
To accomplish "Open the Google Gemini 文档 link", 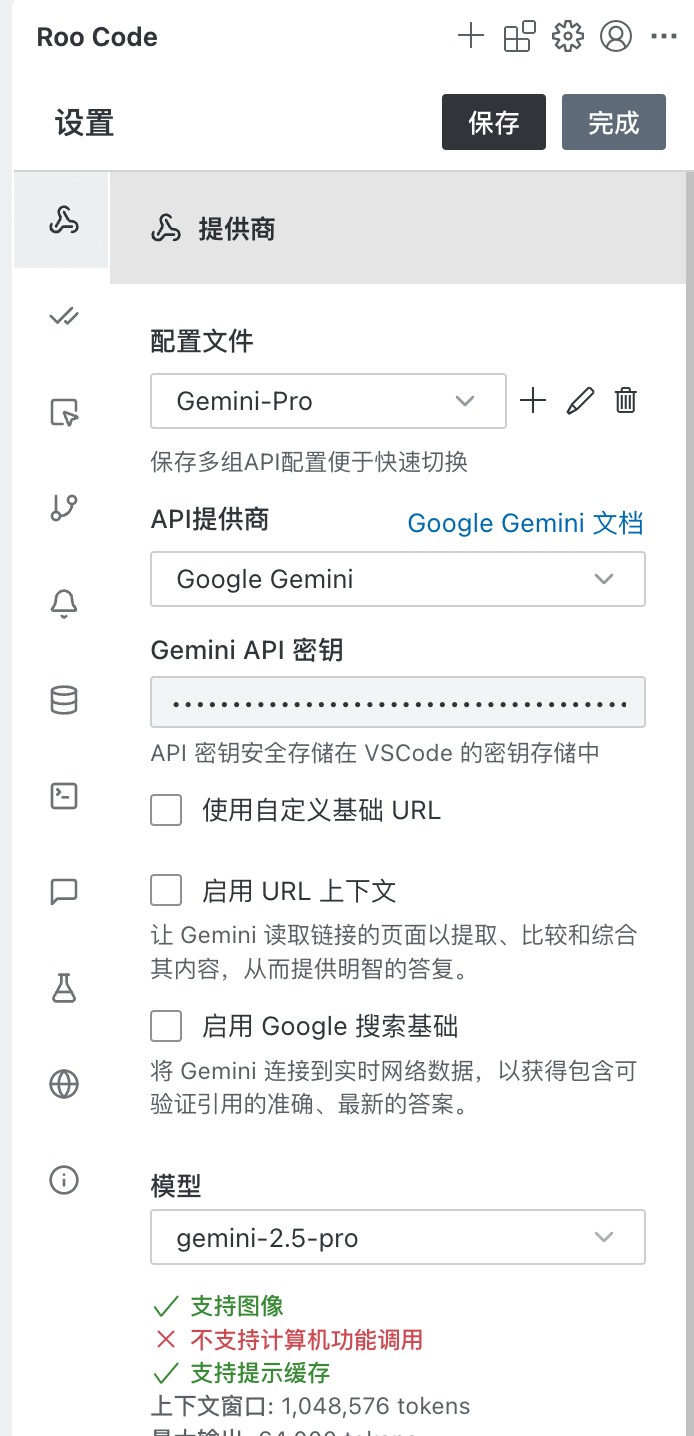I will [525, 523].
